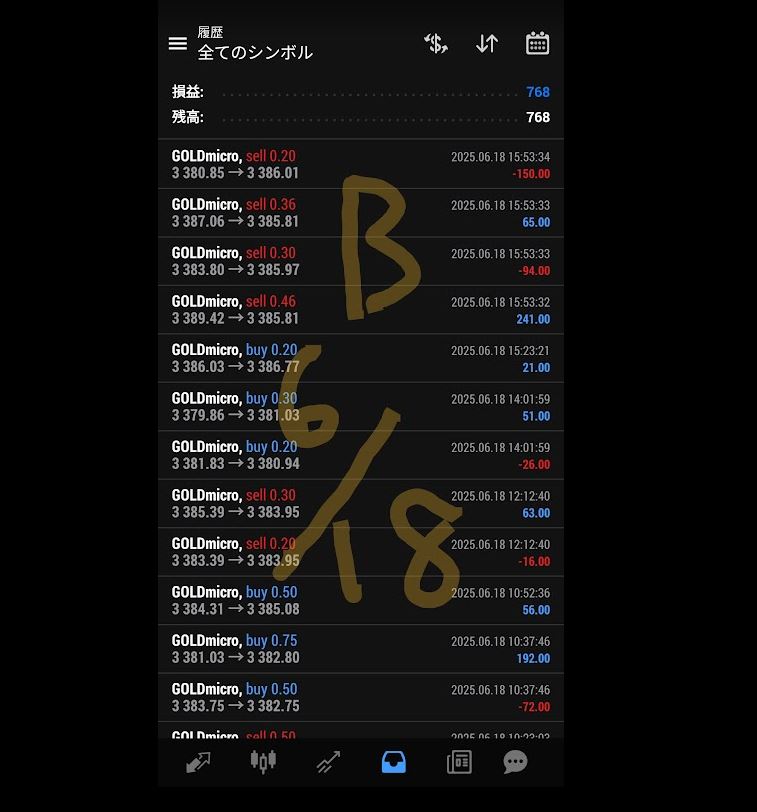Image resolution: width=757 pixels, height=812 pixels.
Task: Switch to the Chart candlestick tab
Action: [x=263, y=762]
